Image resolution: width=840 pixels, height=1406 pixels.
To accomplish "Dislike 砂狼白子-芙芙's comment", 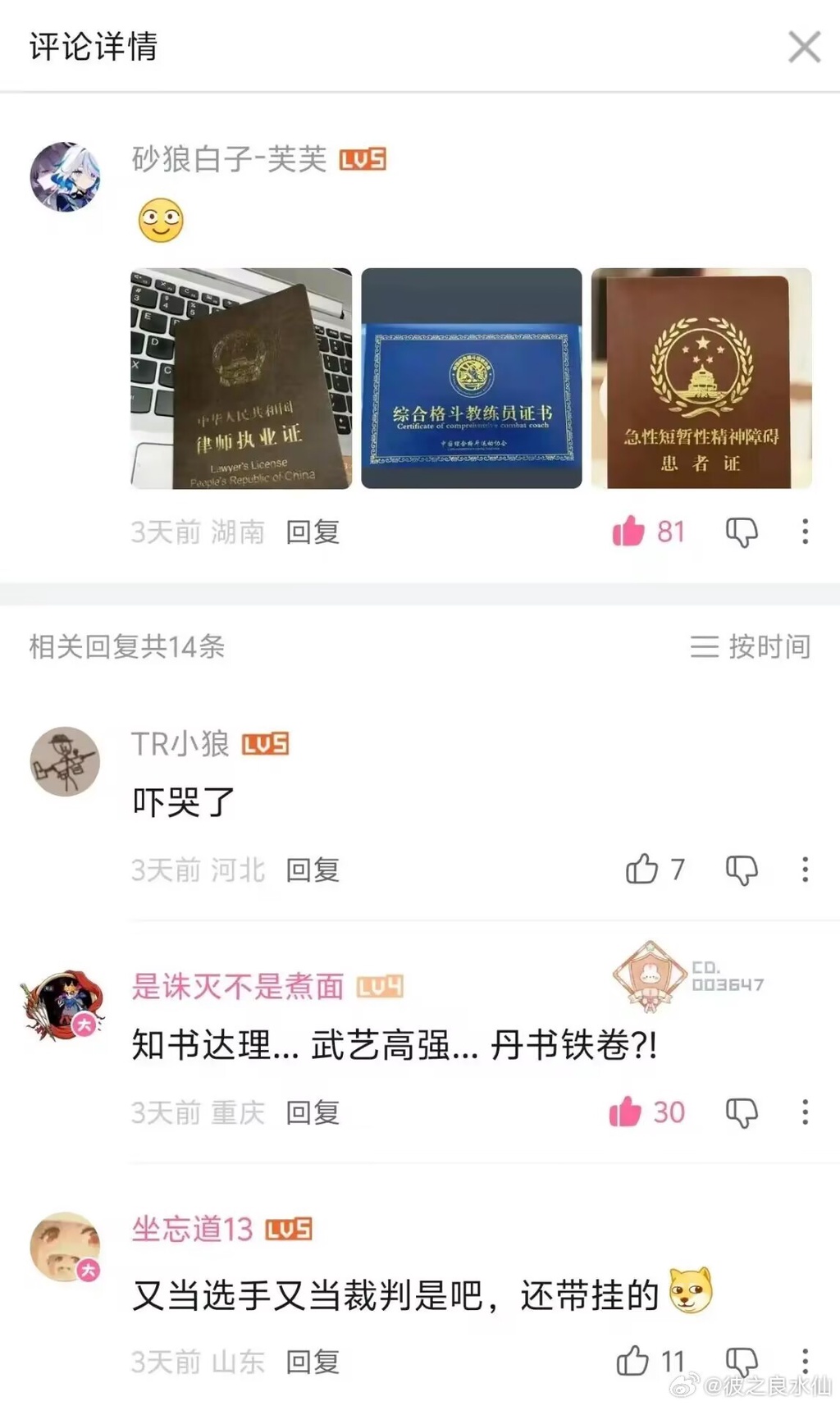I will click(x=742, y=532).
